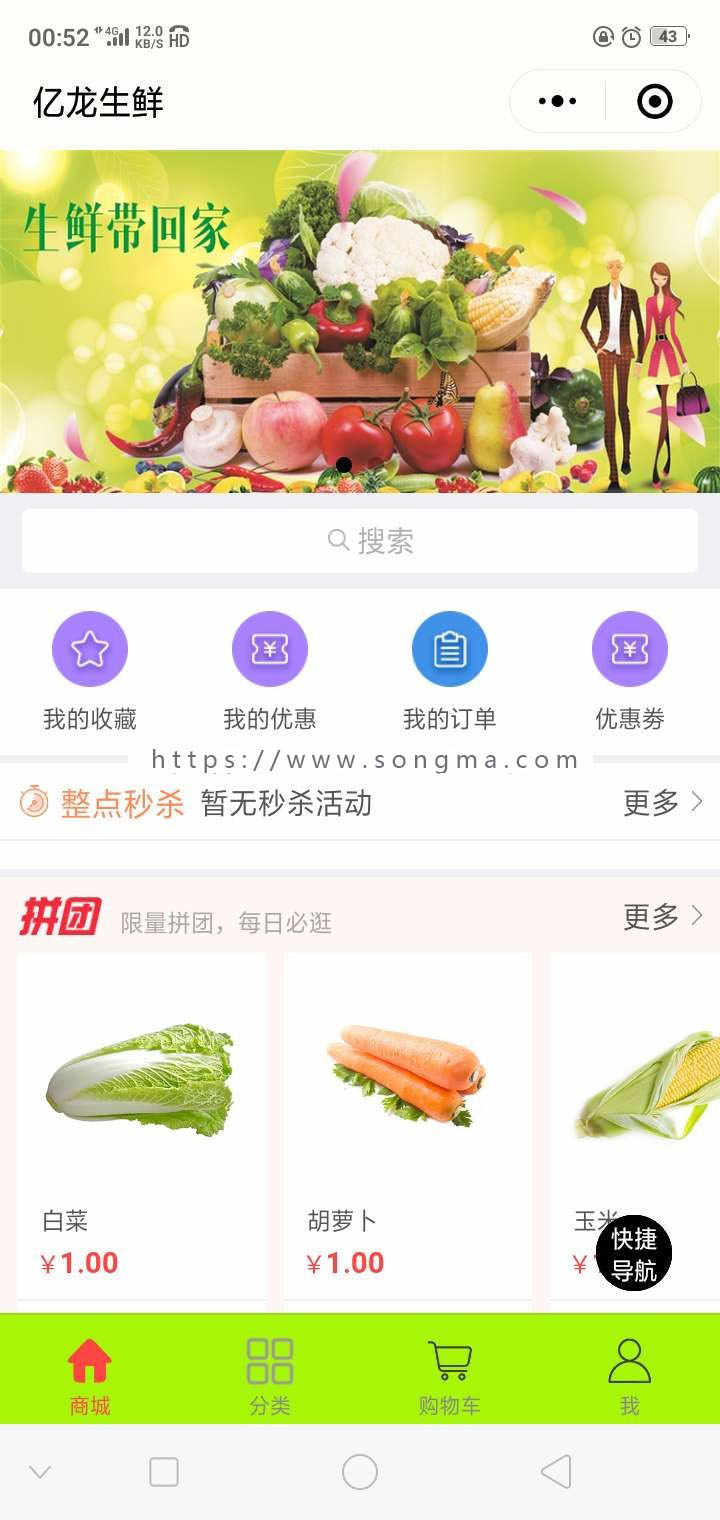Switch to the 分类 tab
This screenshot has width=720, height=1520.
(x=270, y=1376)
